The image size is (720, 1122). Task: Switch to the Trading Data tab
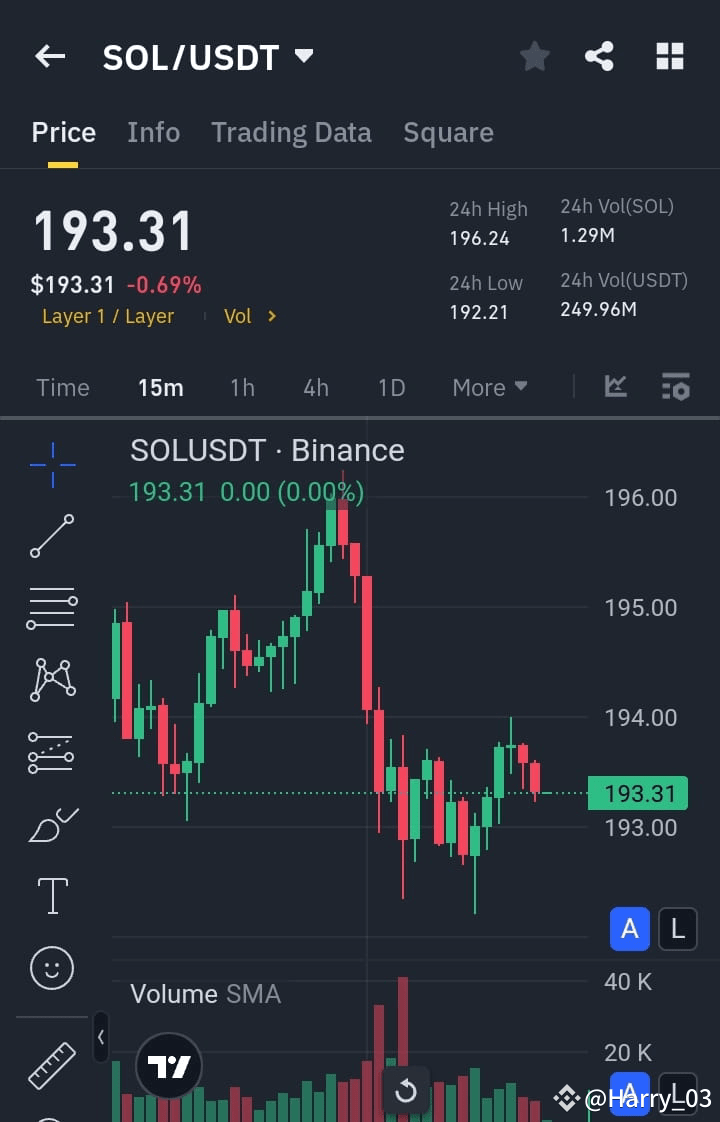[x=291, y=132]
